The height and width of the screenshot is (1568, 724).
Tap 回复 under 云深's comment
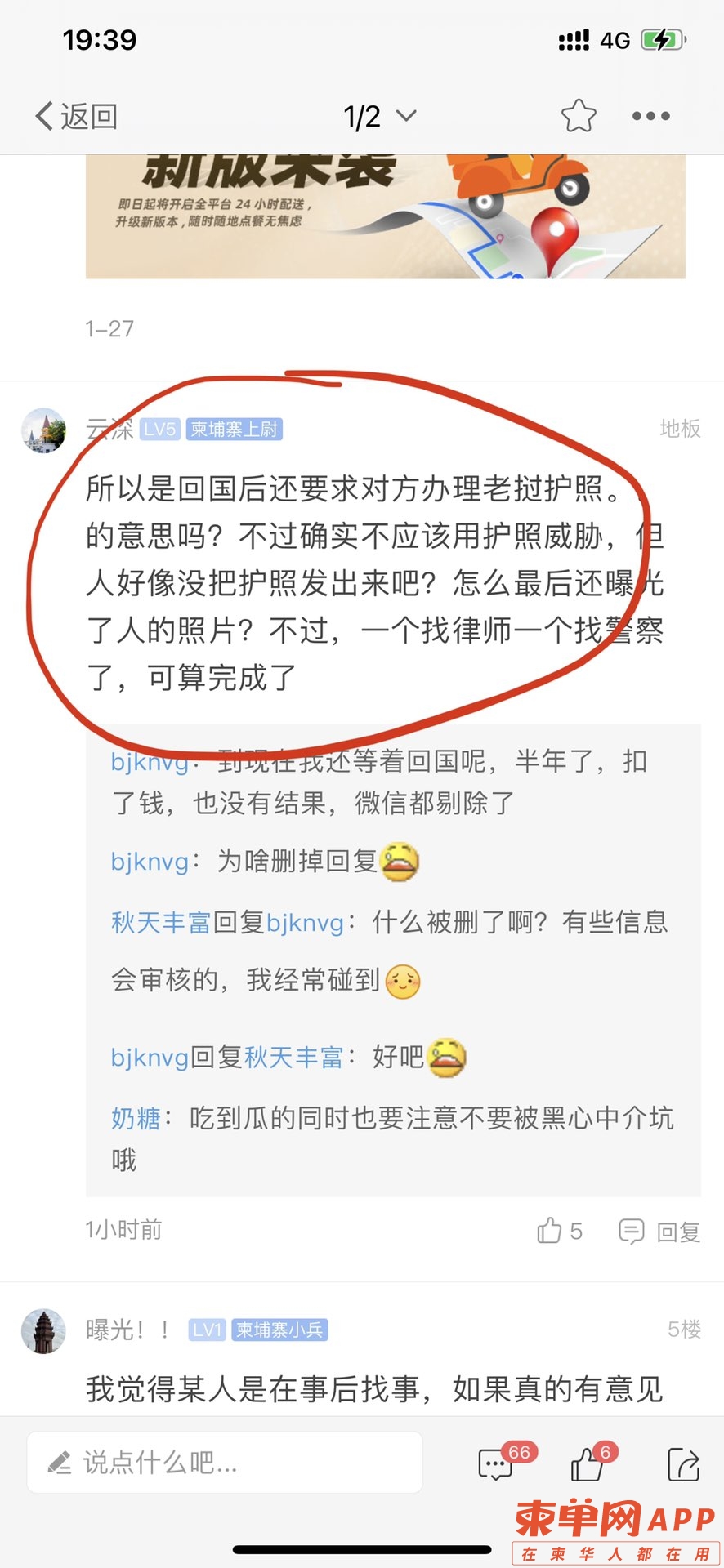pyautogui.click(x=659, y=1231)
